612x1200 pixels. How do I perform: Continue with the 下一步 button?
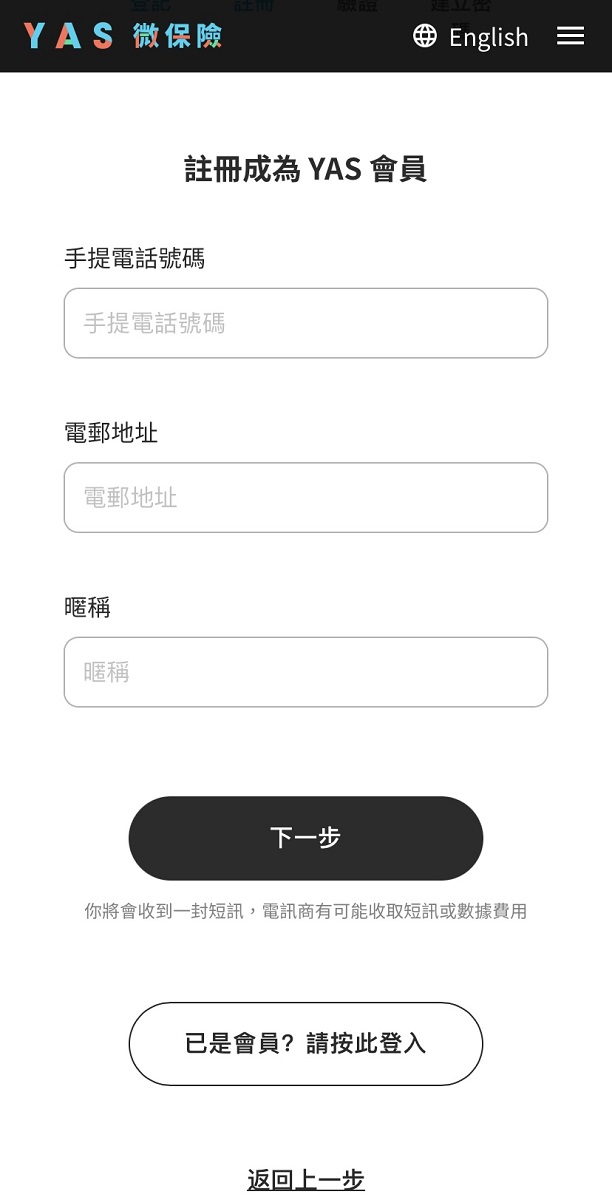[x=306, y=838]
